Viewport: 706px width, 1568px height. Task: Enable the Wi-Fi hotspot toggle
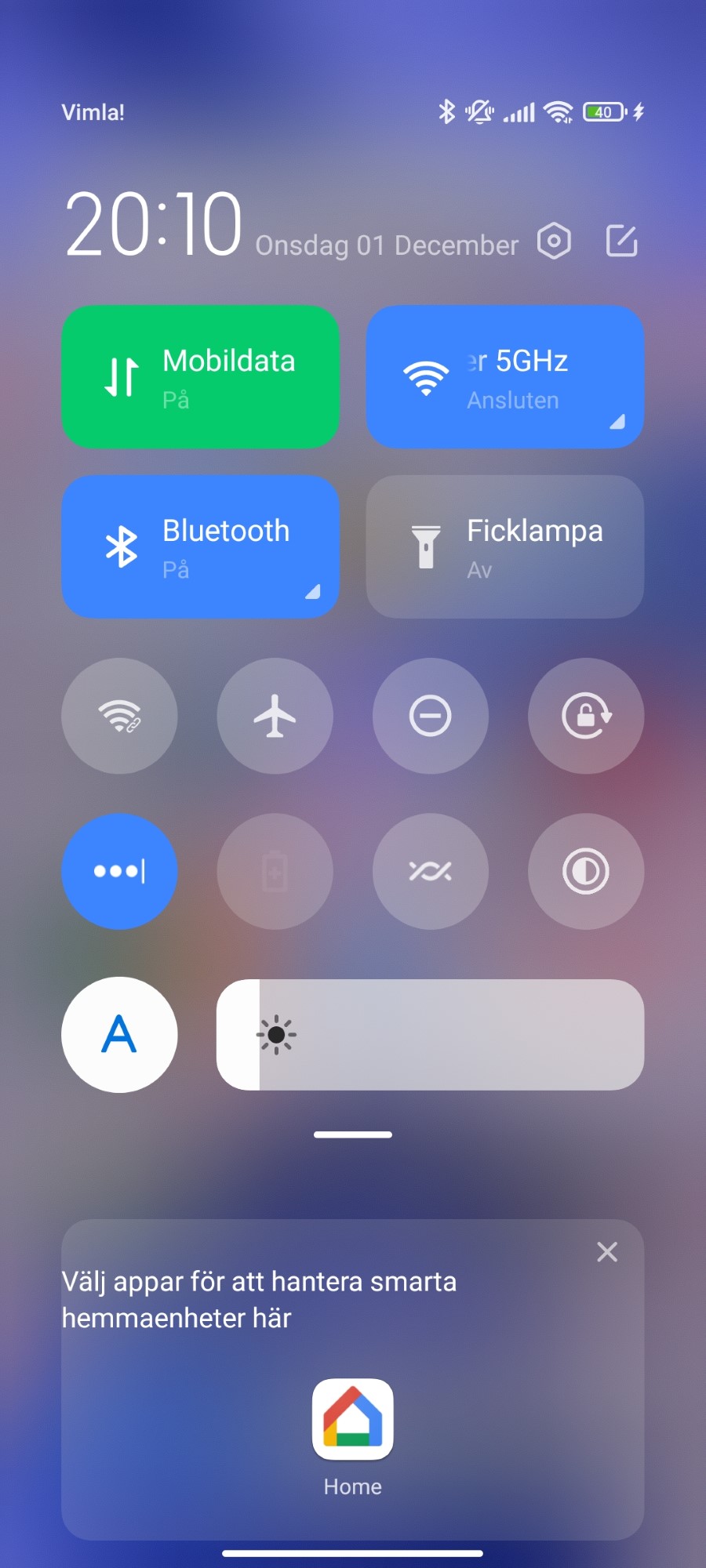tap(119, 716)
